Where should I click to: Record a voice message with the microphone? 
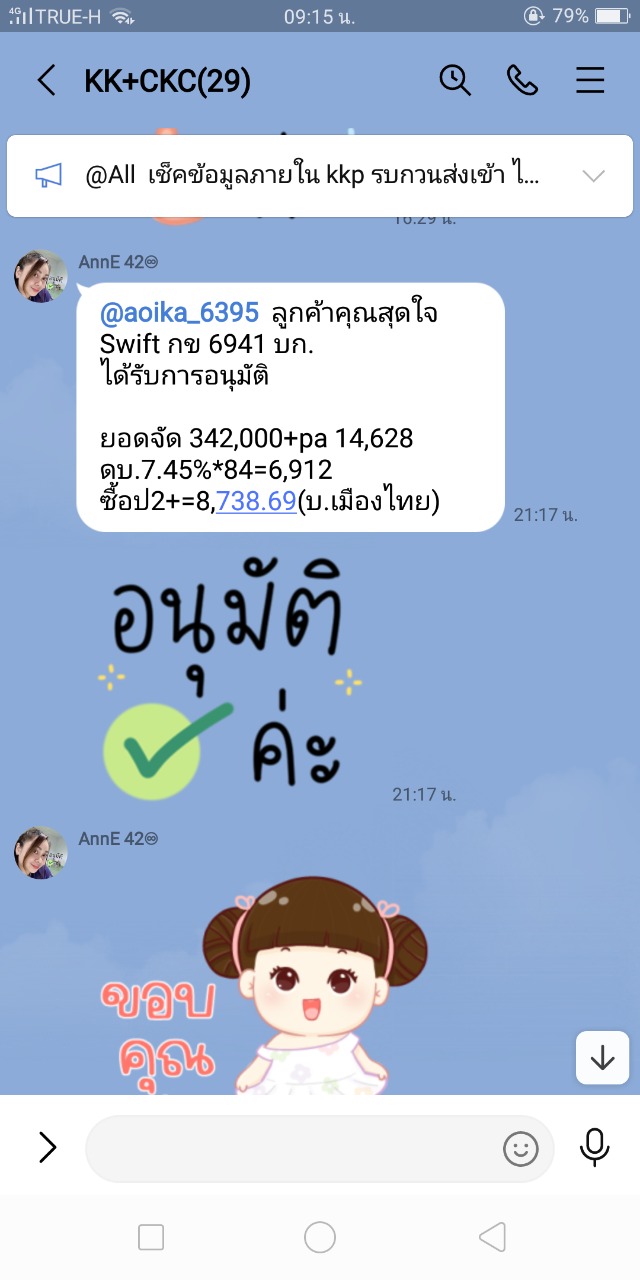[x=595, y=1148]
